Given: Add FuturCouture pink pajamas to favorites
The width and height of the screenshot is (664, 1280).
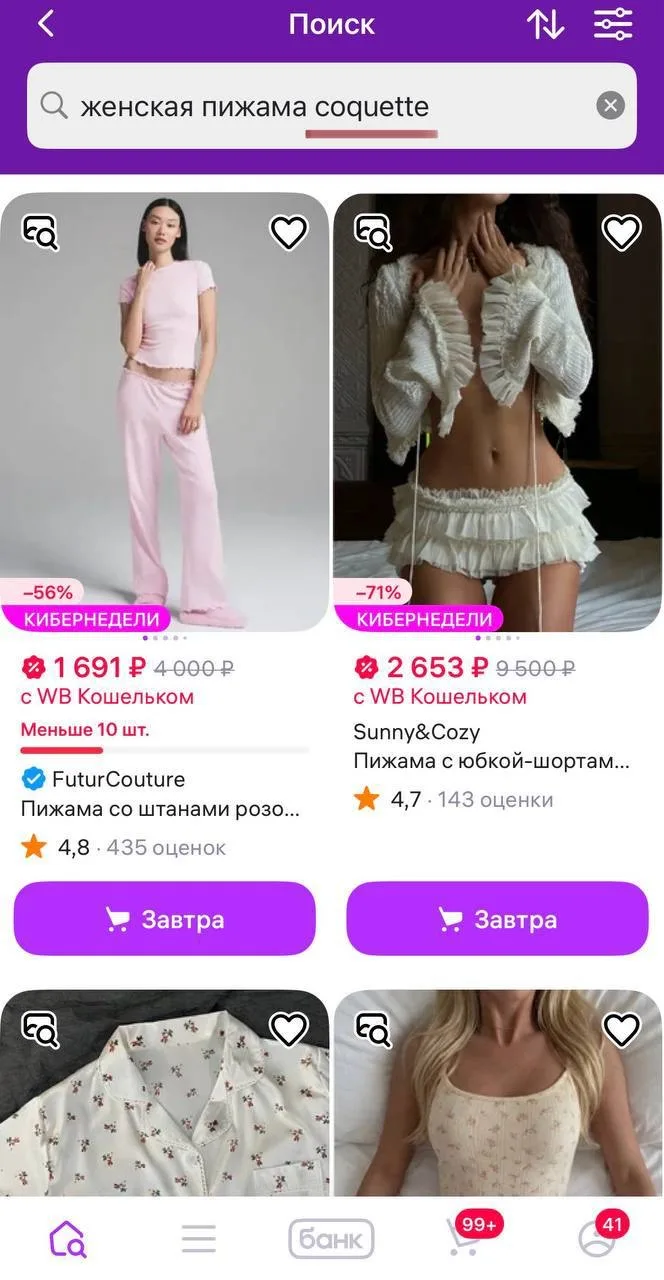Looking at the screenshot, I should 289,232.
